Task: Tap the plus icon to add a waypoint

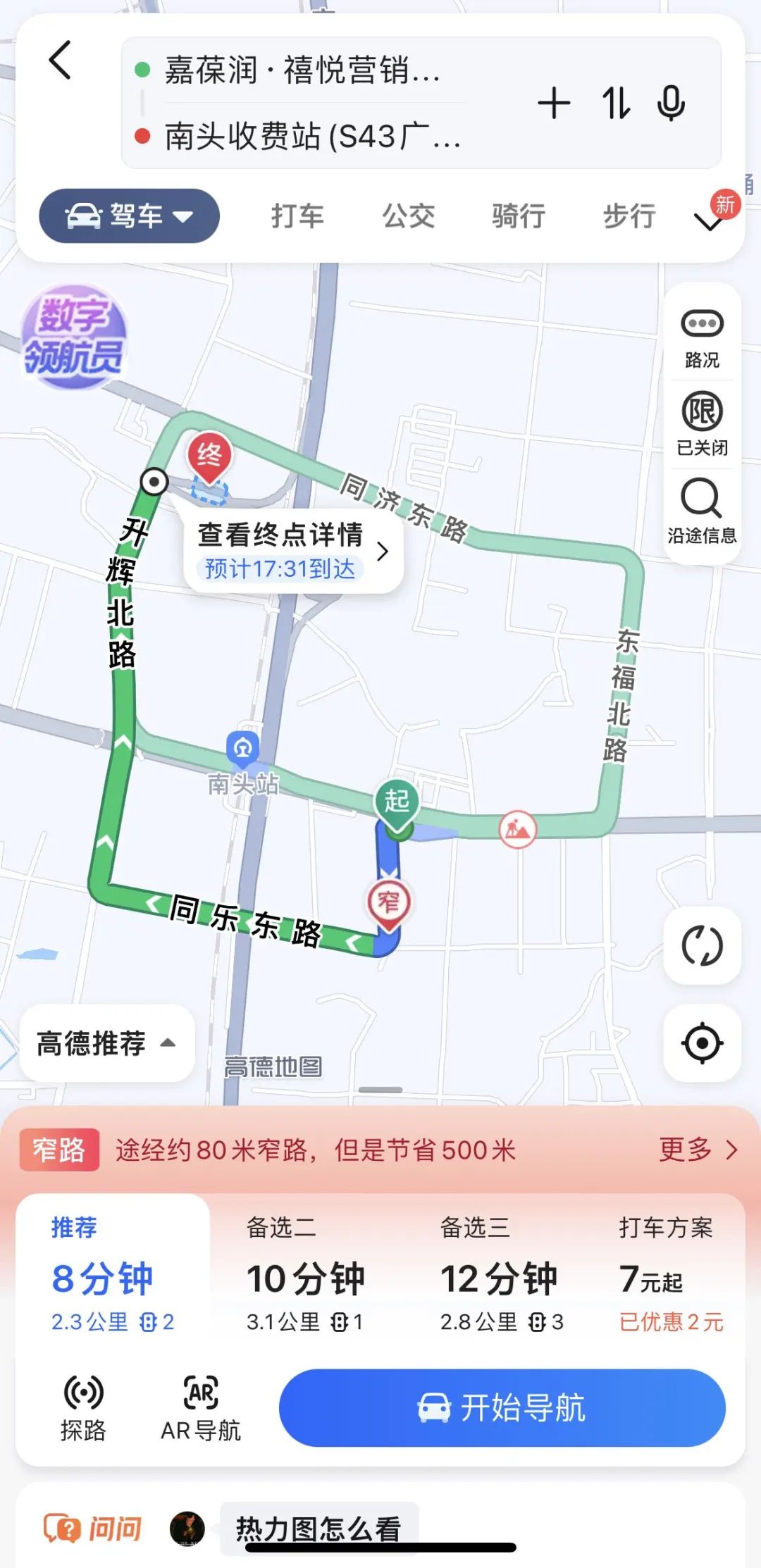Action: click(554, 103)
